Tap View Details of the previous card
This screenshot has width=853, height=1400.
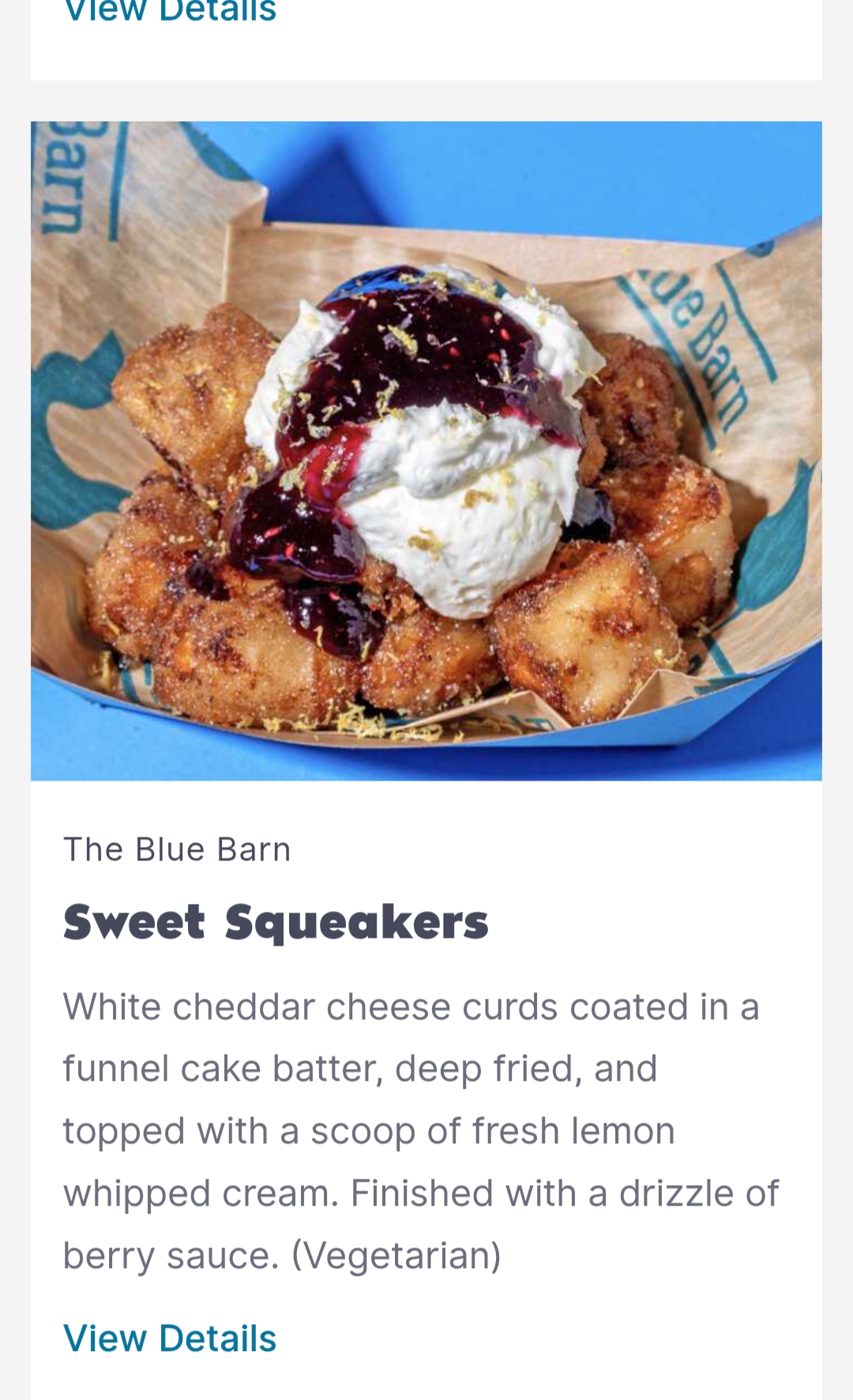coord(170,11)
